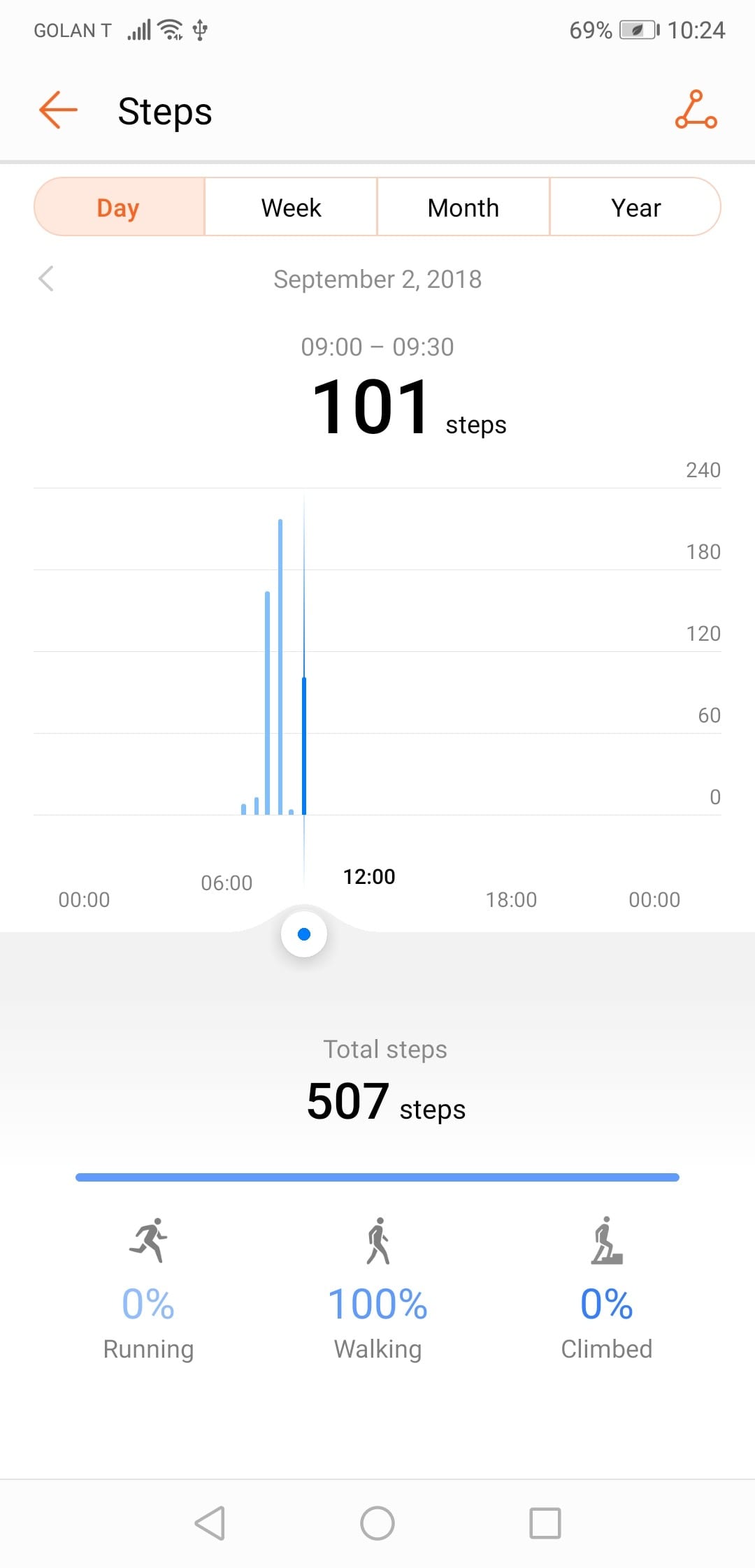This screenshot has height=1568, width=755.
Task: Open the route/share icon in header
Action: click(x=696, y=110)
